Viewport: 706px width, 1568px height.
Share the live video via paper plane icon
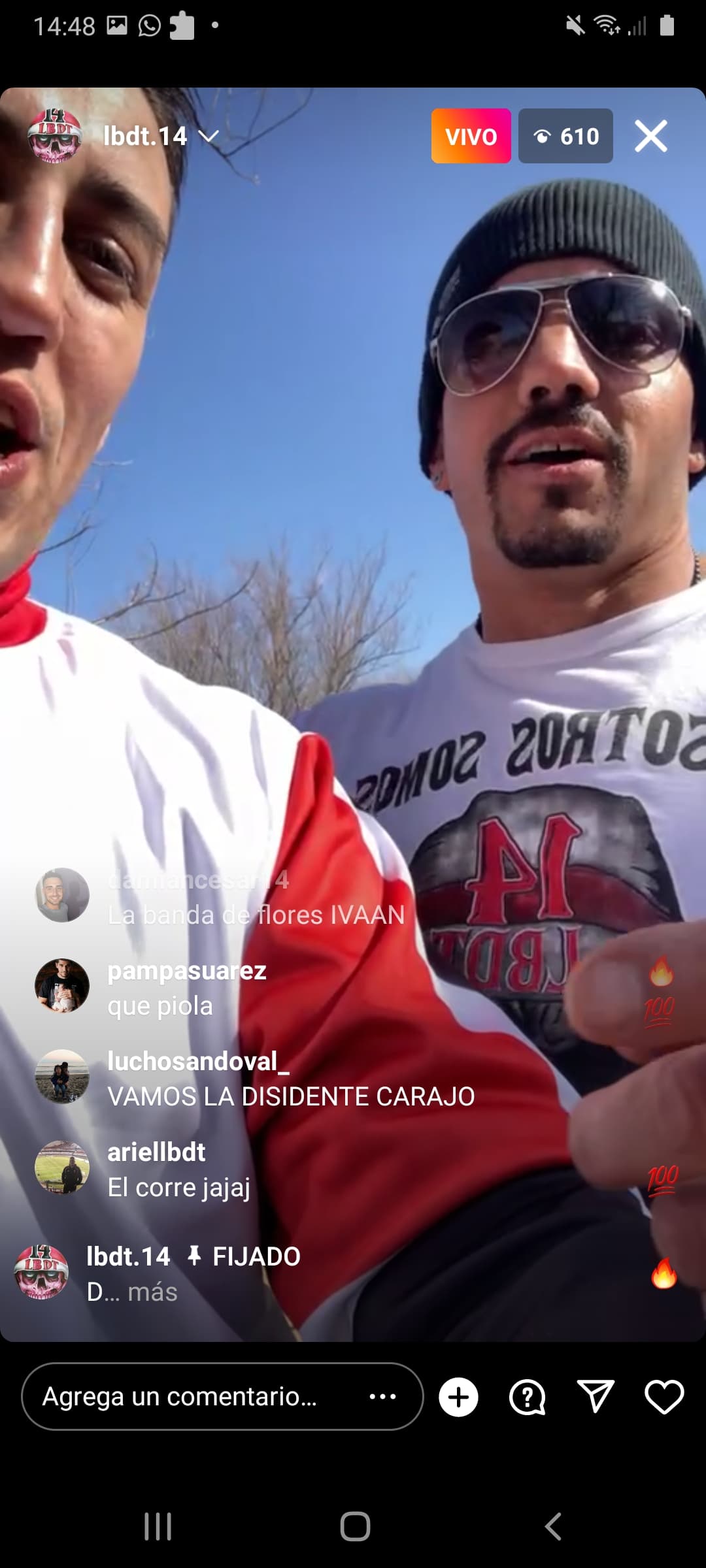(596, 1396)
